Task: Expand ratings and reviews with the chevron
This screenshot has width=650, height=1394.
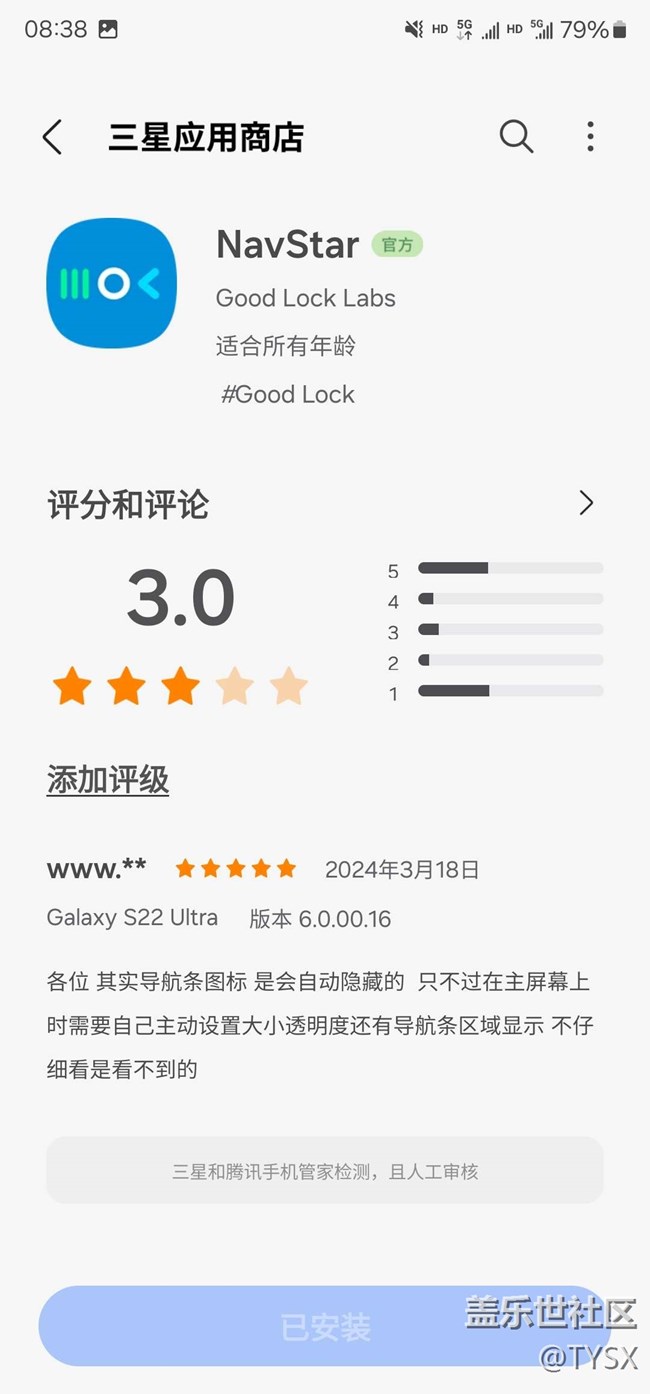Action: pos(586,503)
